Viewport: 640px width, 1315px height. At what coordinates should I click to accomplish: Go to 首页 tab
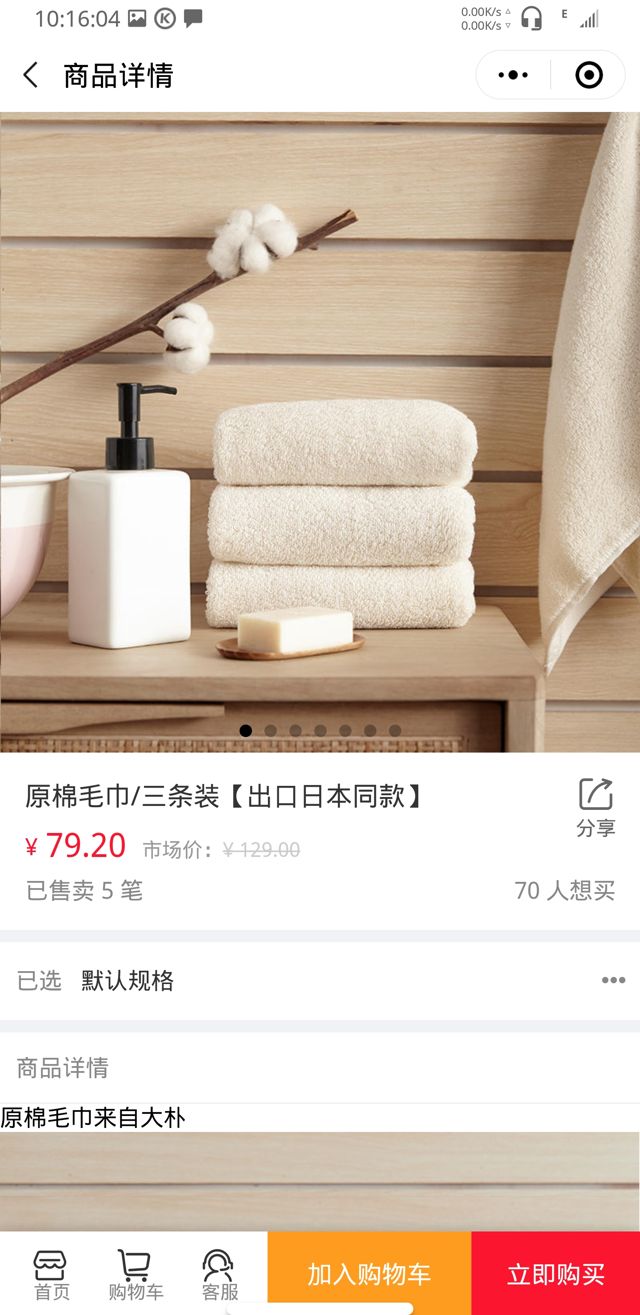(x=52, y=1274)
